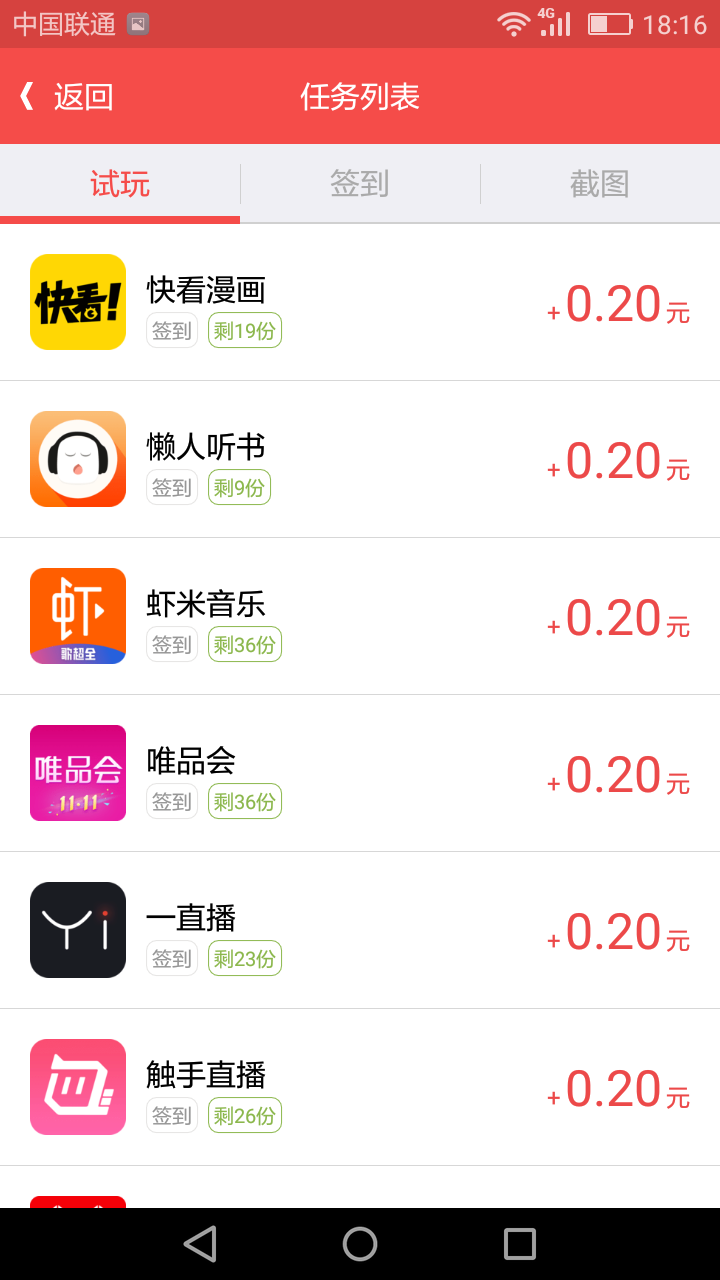The width and height of the screenshot is (720, 1280).
Task: Switch to the 签到 tab
Action: click(359, 184)
